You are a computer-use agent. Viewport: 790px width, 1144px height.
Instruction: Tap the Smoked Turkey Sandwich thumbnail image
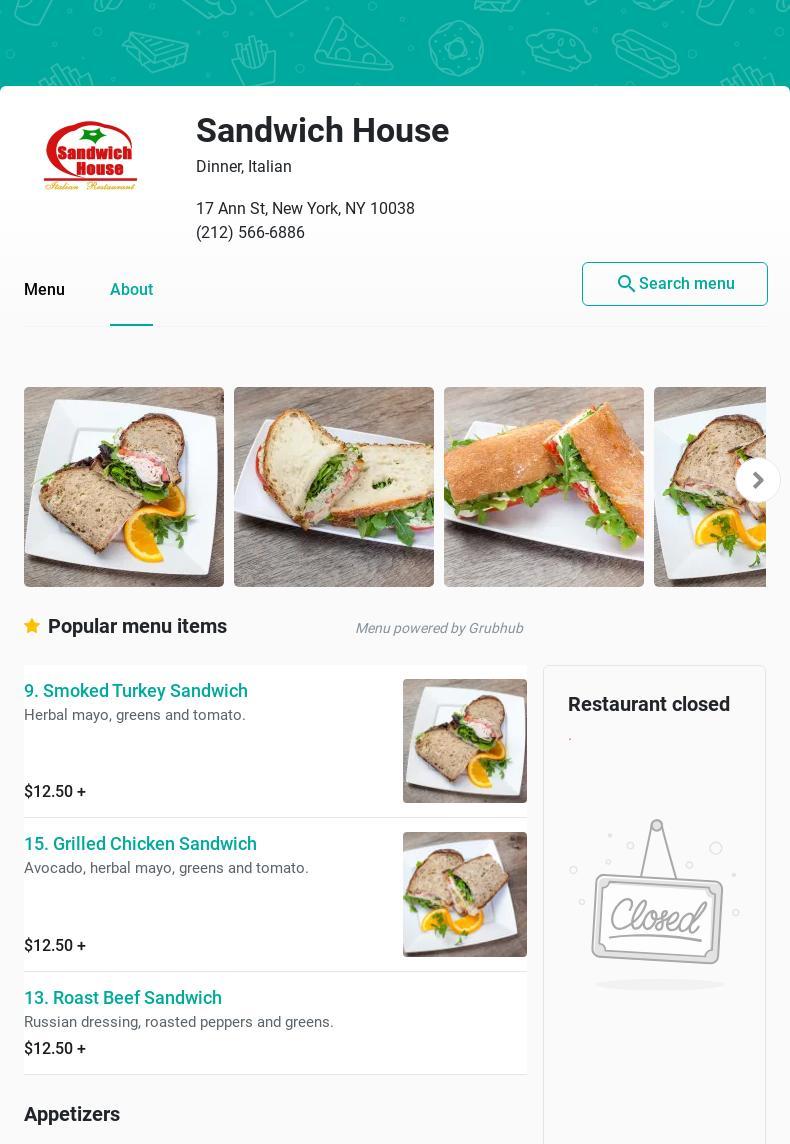click(465, 741)
